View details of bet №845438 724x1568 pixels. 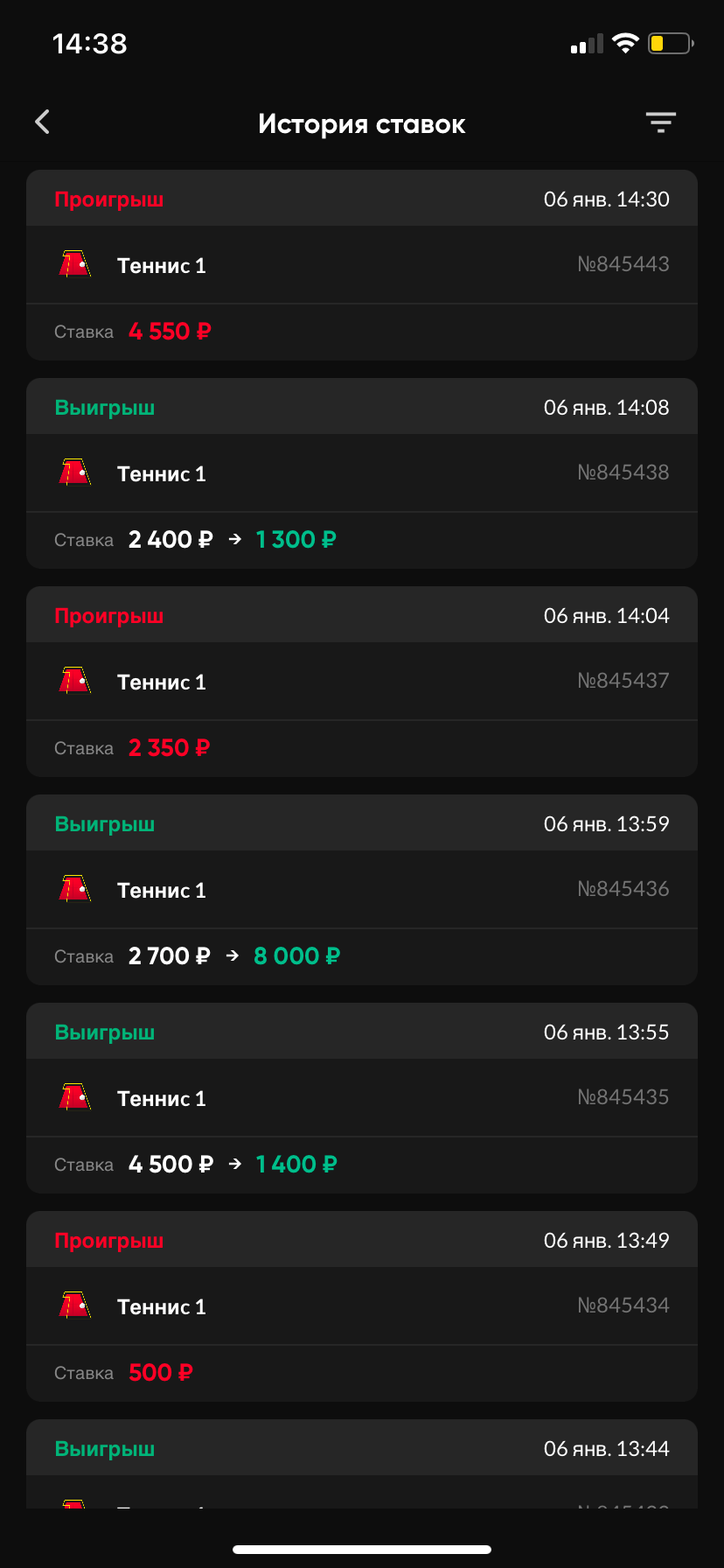pos(362,473)
